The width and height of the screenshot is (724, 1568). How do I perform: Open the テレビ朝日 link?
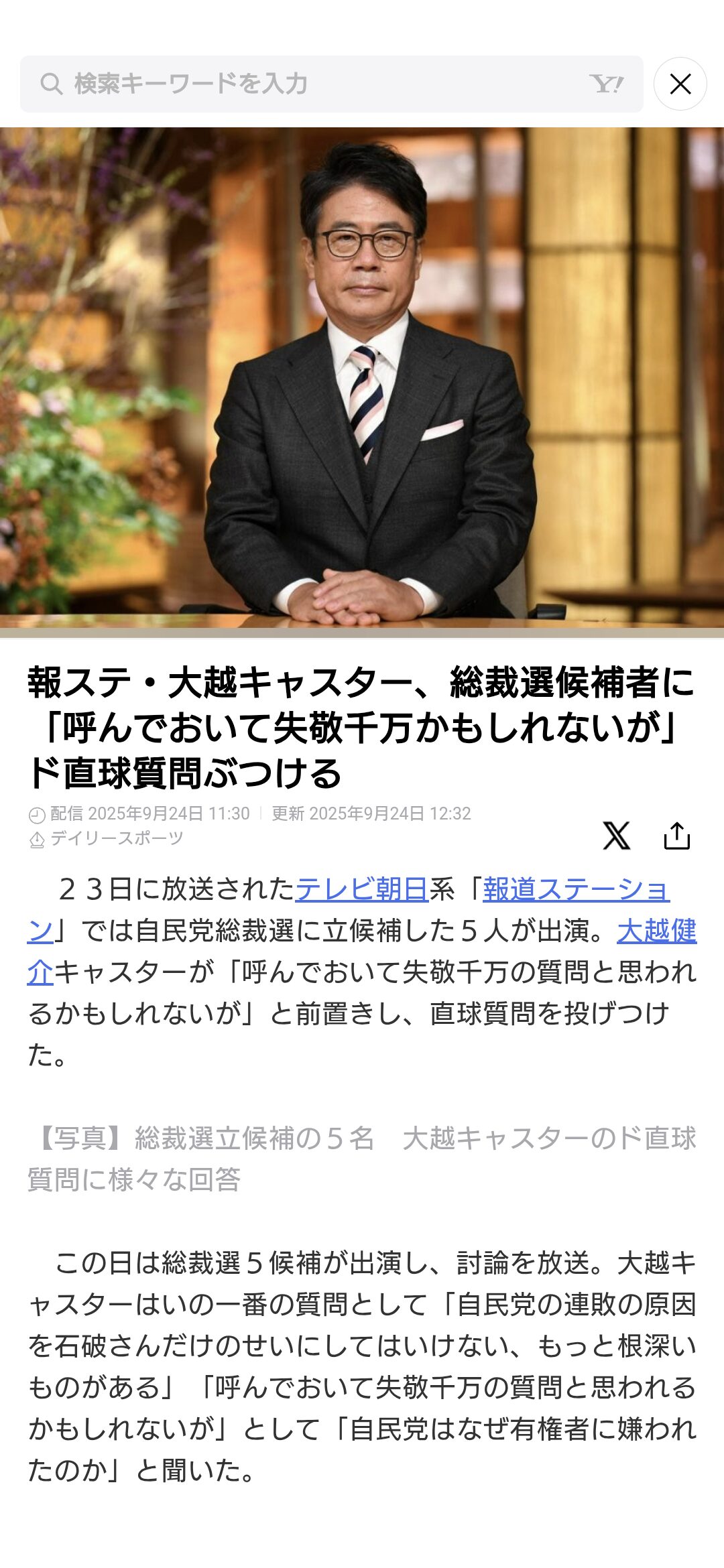coord(362,889)
